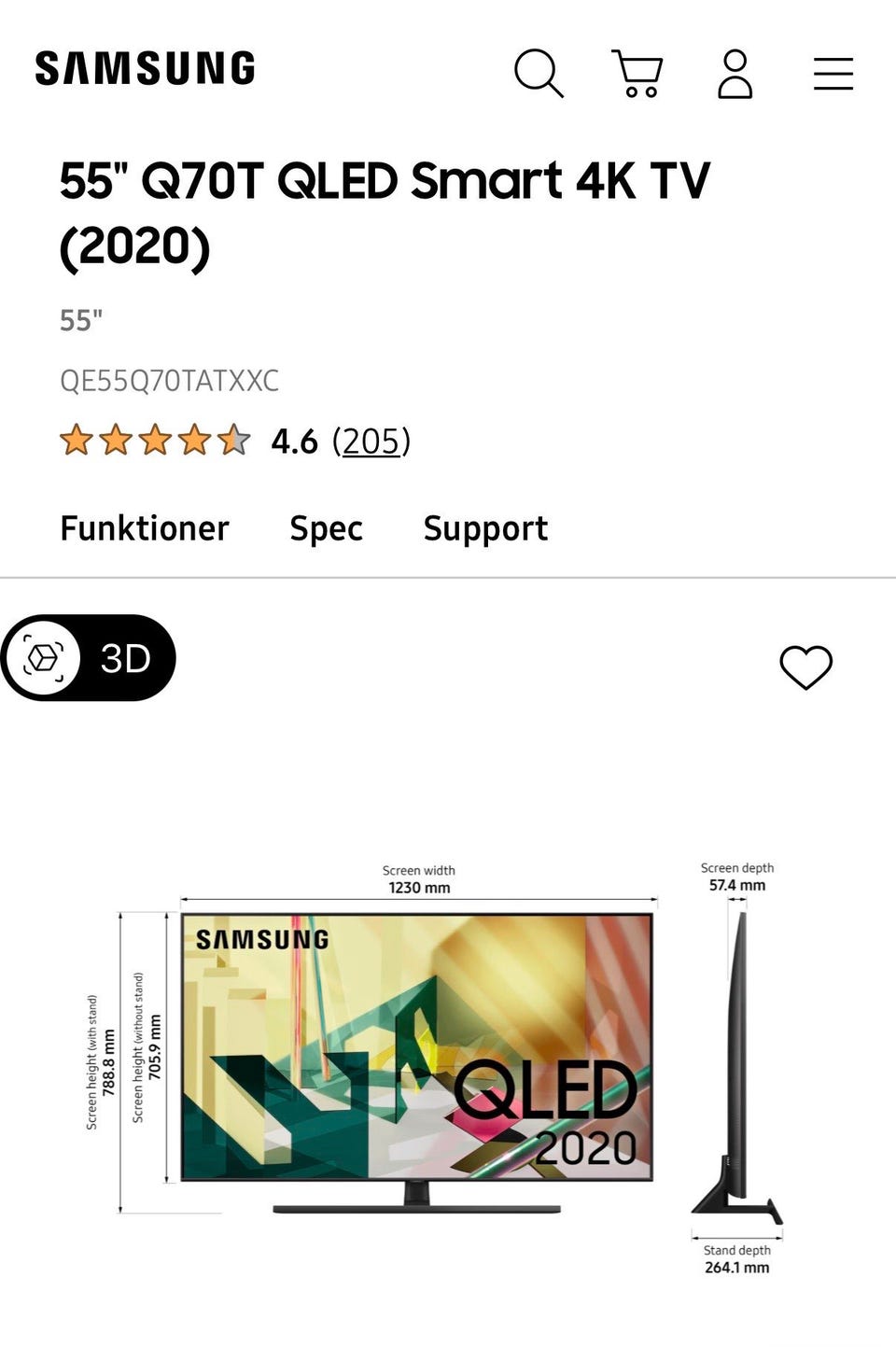Screen dimensions: 896x1347
Task: Click the Samsung logo
Action: point(142,66)
